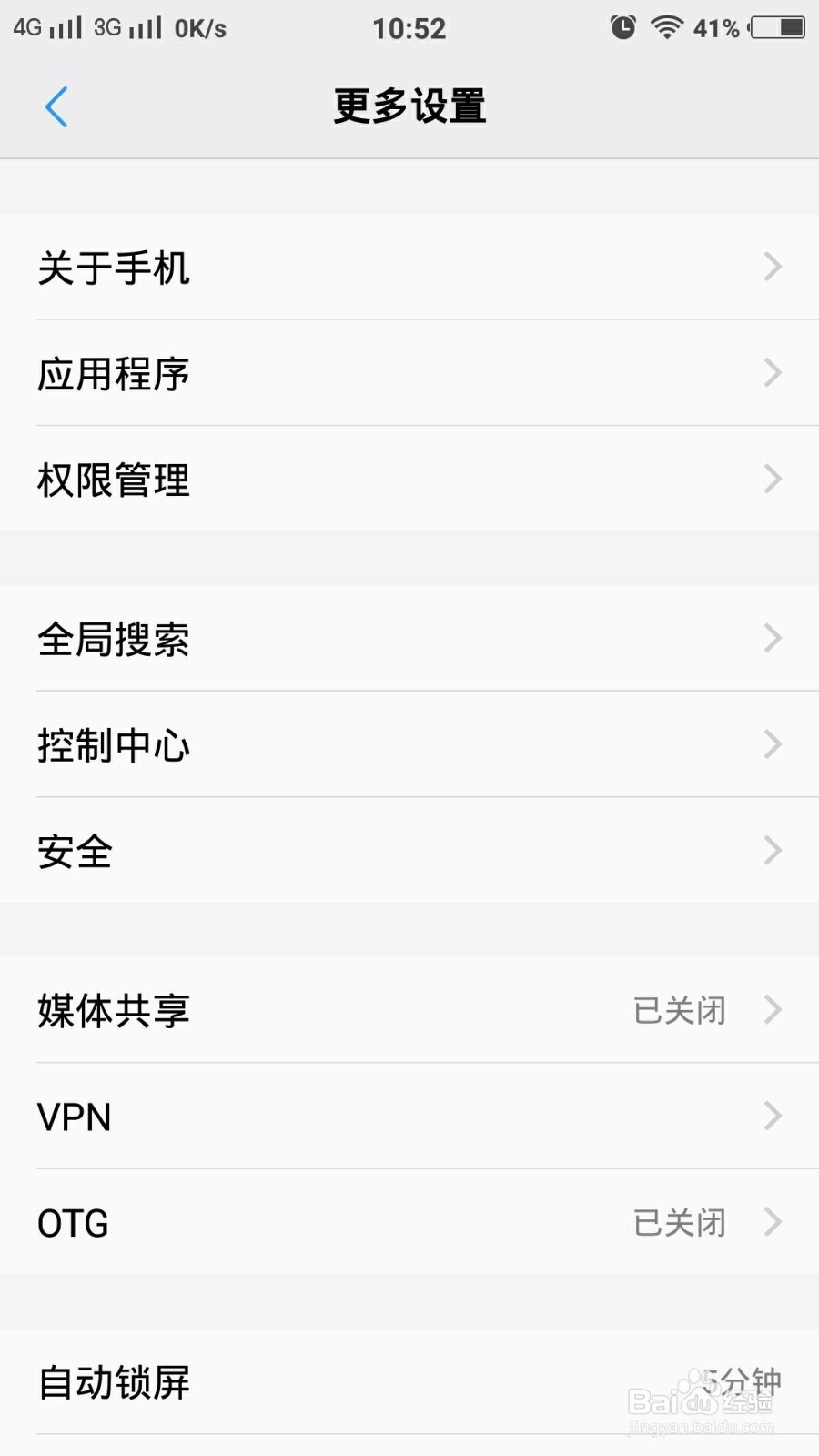Viewport: 819px width, 1456px height.
Task: Tap the alarm clock status bar icon
Action: (622, 27)
